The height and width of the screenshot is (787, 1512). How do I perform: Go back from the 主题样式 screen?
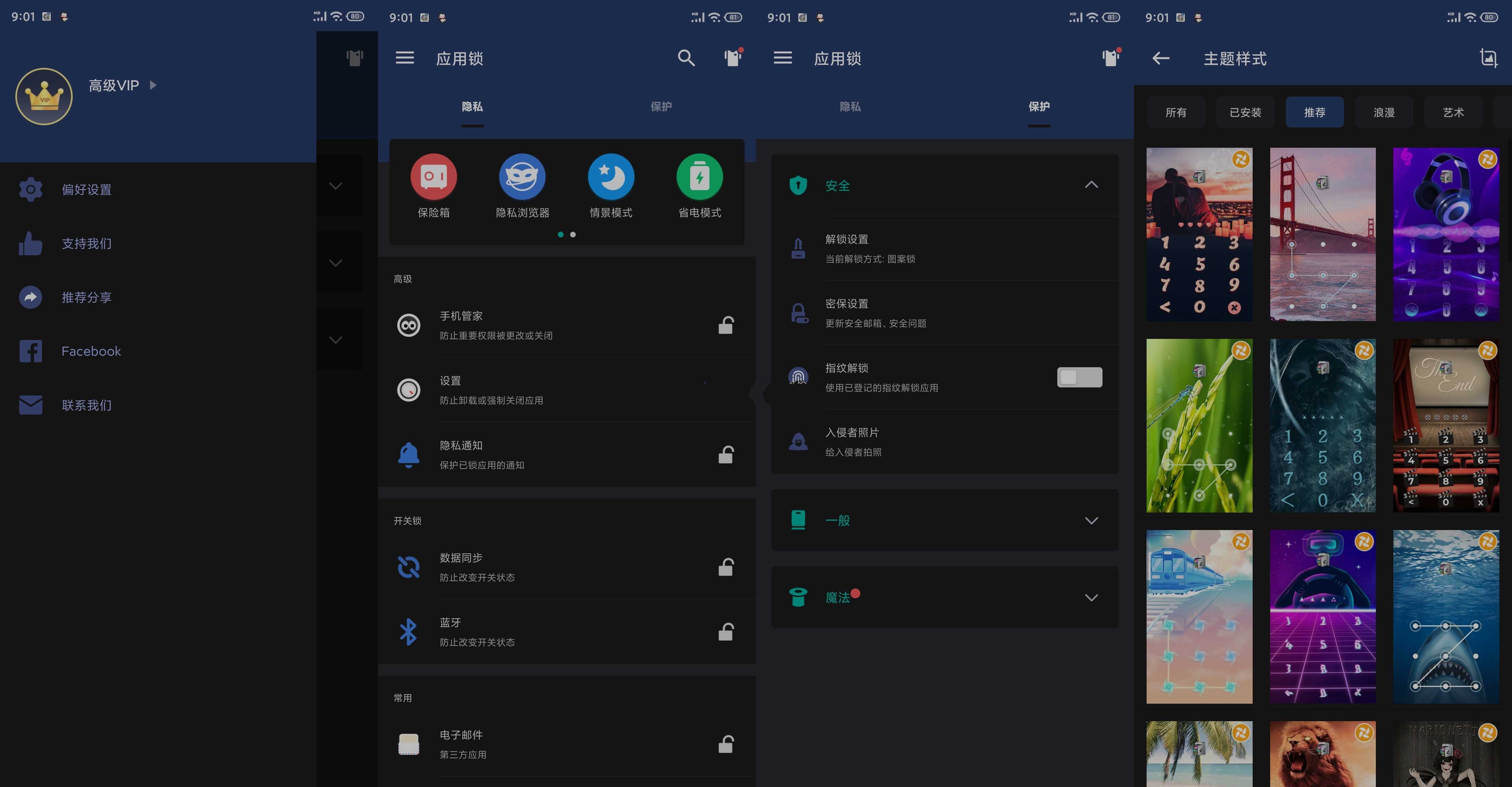1160,58
